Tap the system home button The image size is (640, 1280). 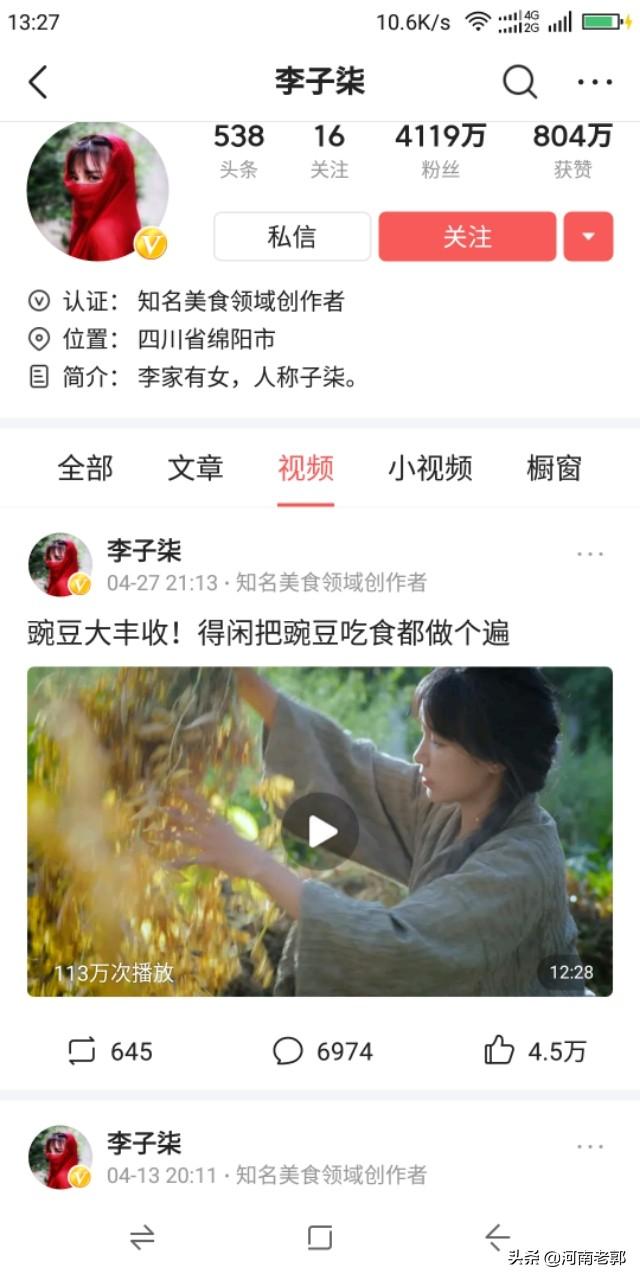pyautogui.click(x=320, y=1238)
